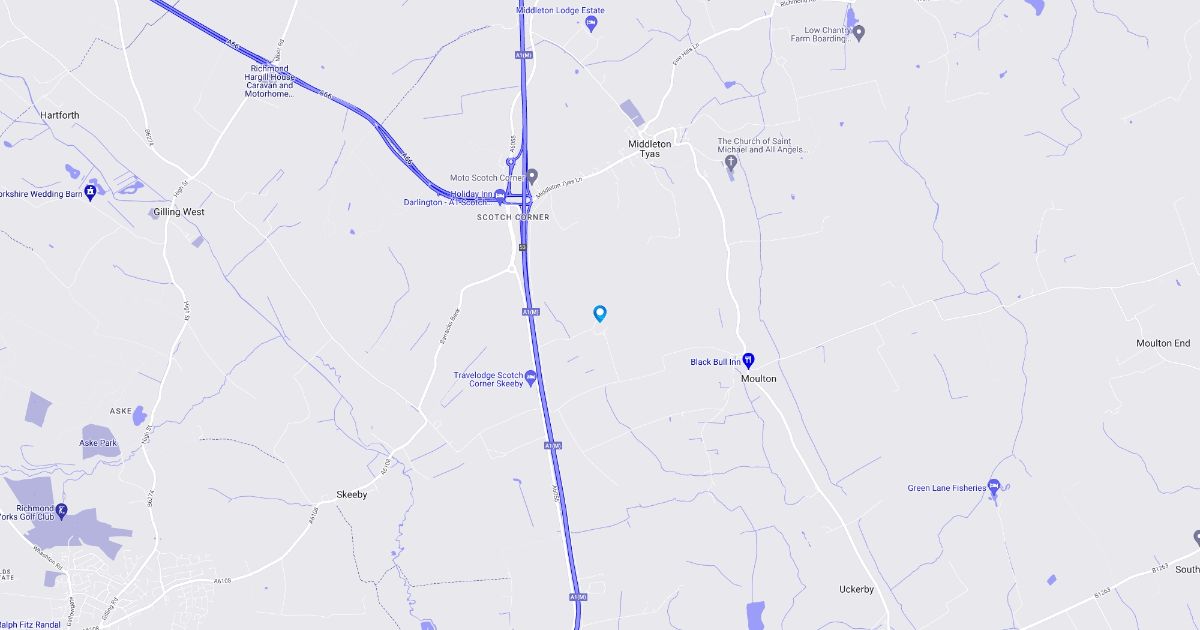
Task: Open Travelodge Scotch Corner Skeeby pin
Action: 531,377
